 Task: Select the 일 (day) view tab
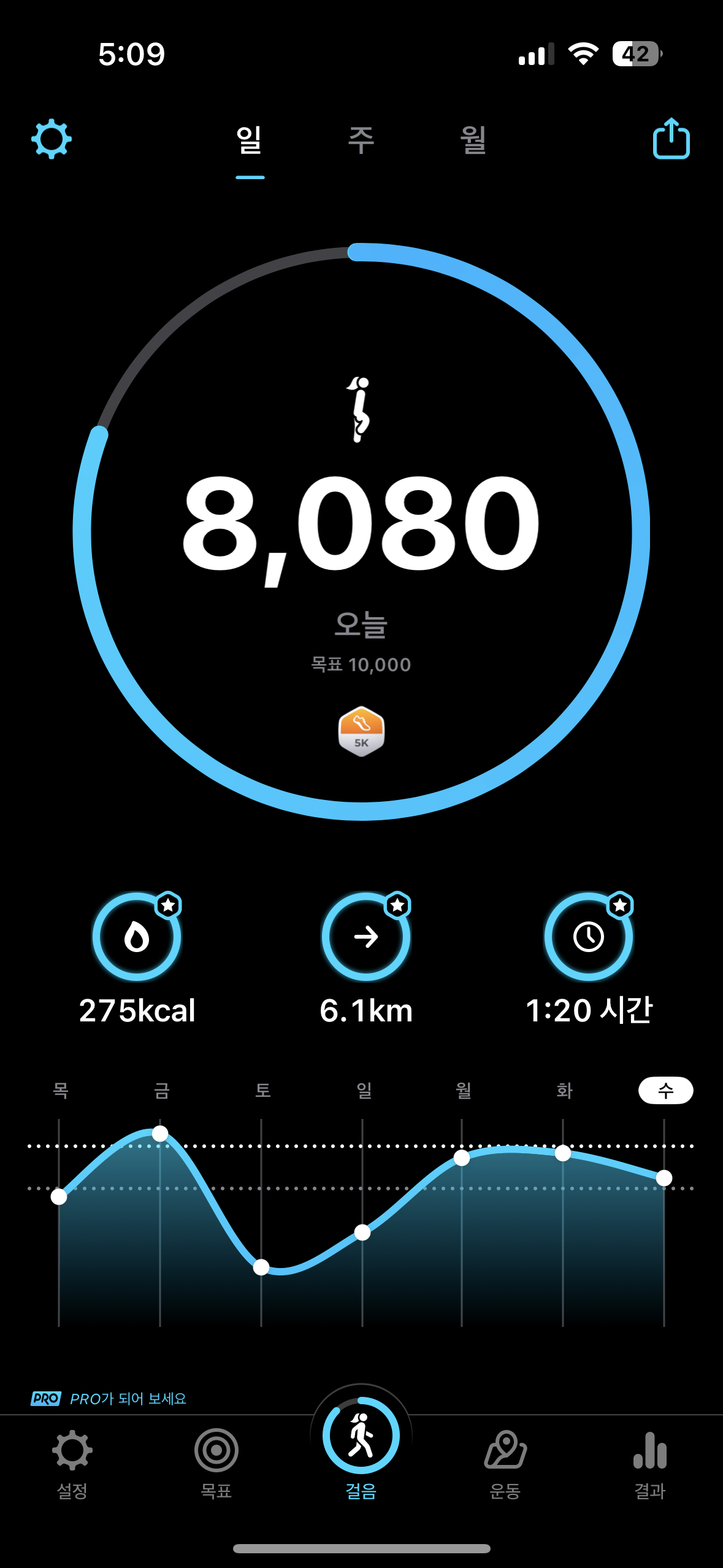(250, 140)
